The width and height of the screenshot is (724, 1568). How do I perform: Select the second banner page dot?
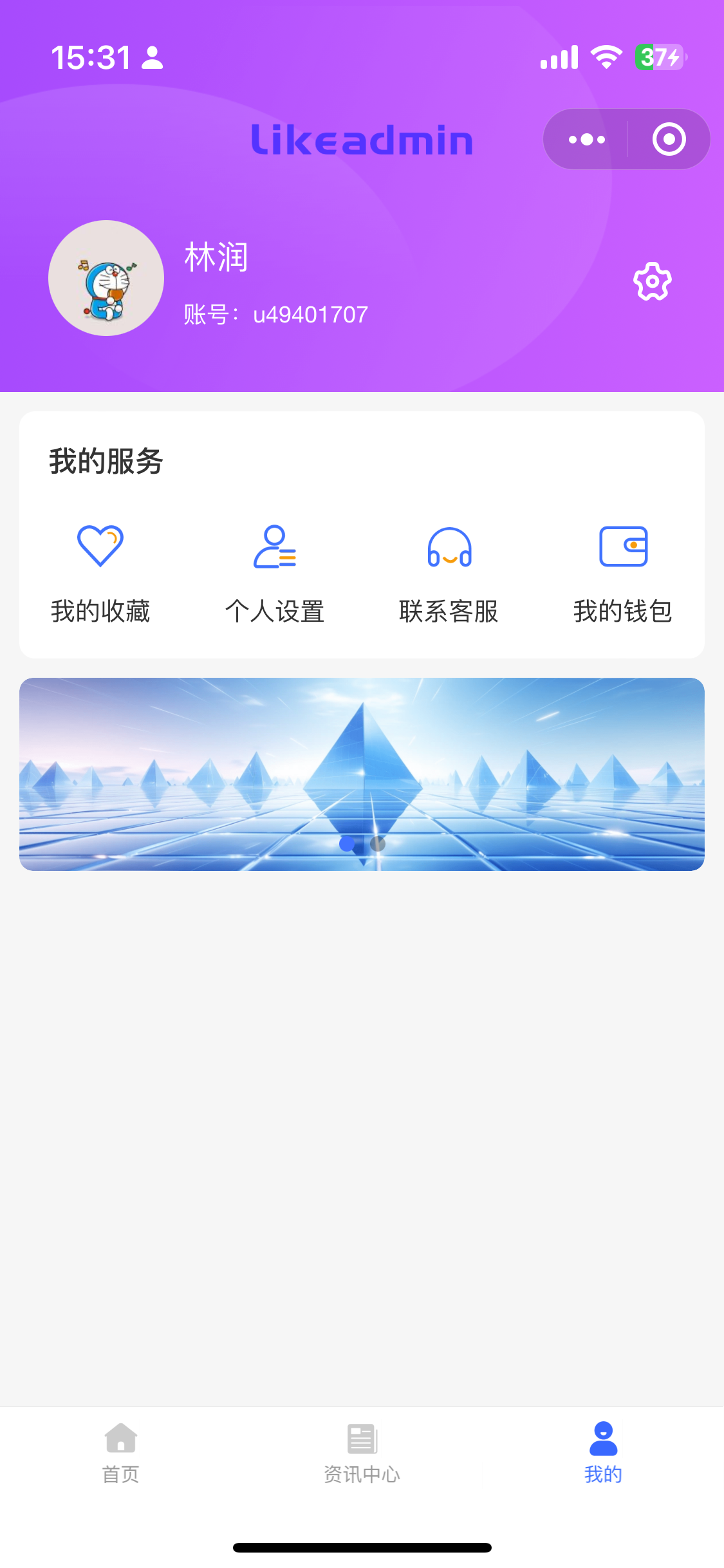tap(378, 844)
